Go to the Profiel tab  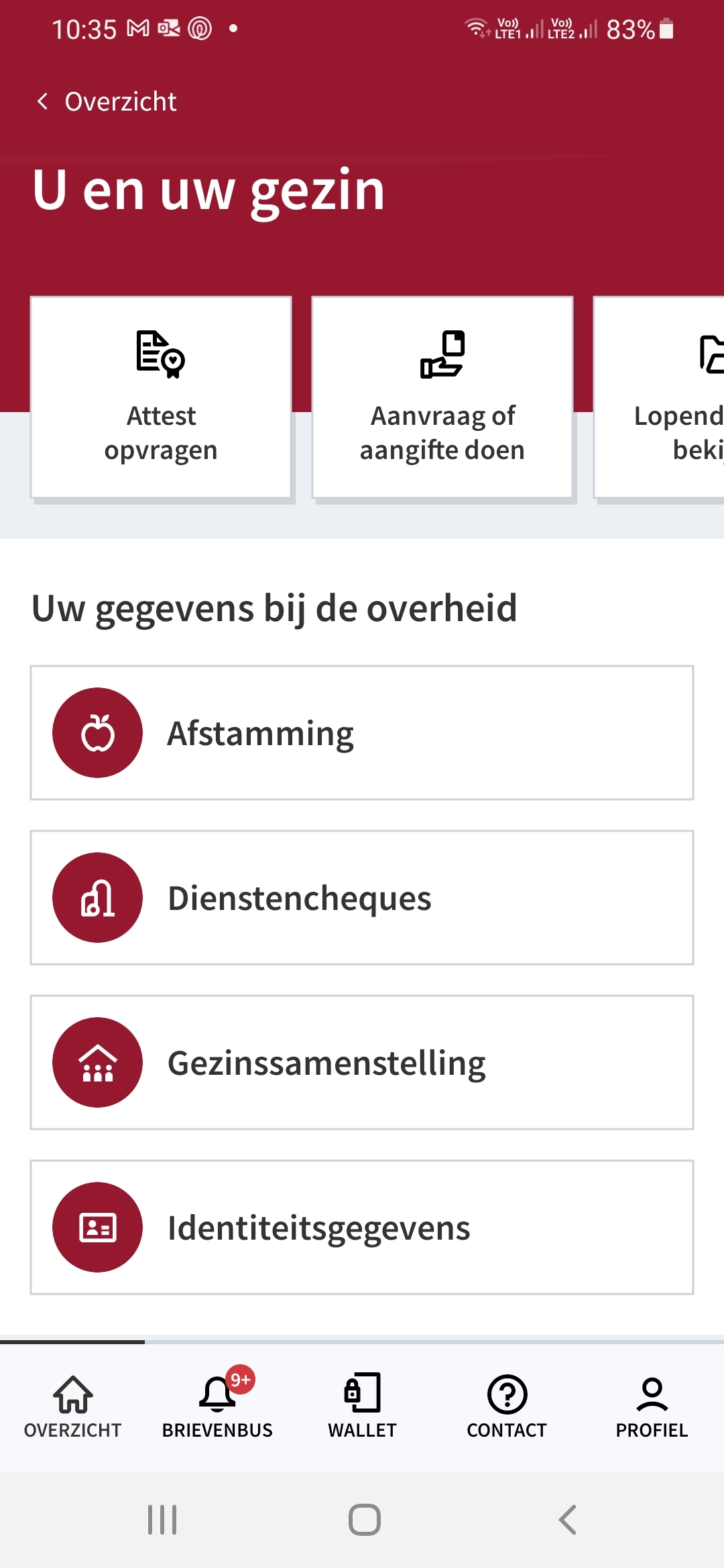pyautogui.click(x=652, y=1407)
